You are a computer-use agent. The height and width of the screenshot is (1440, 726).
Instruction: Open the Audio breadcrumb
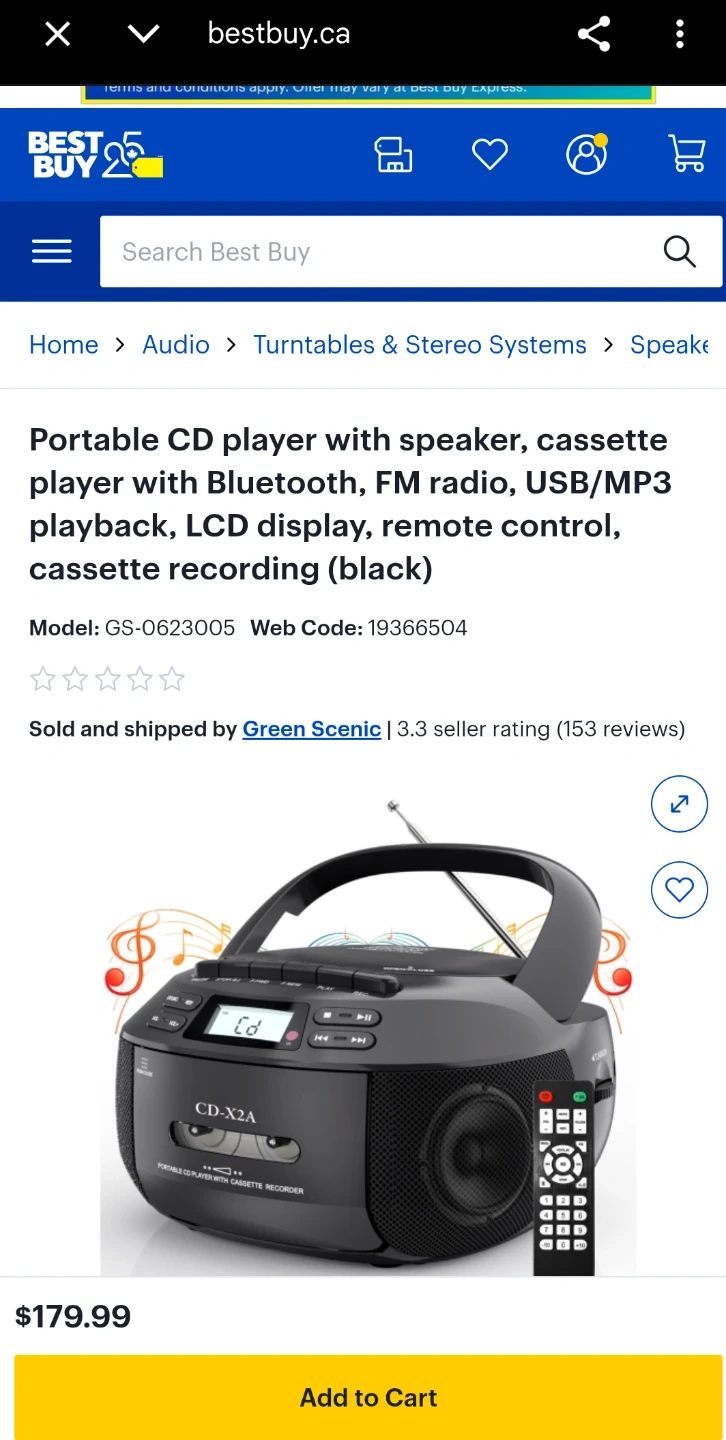(x=176, y=345)
